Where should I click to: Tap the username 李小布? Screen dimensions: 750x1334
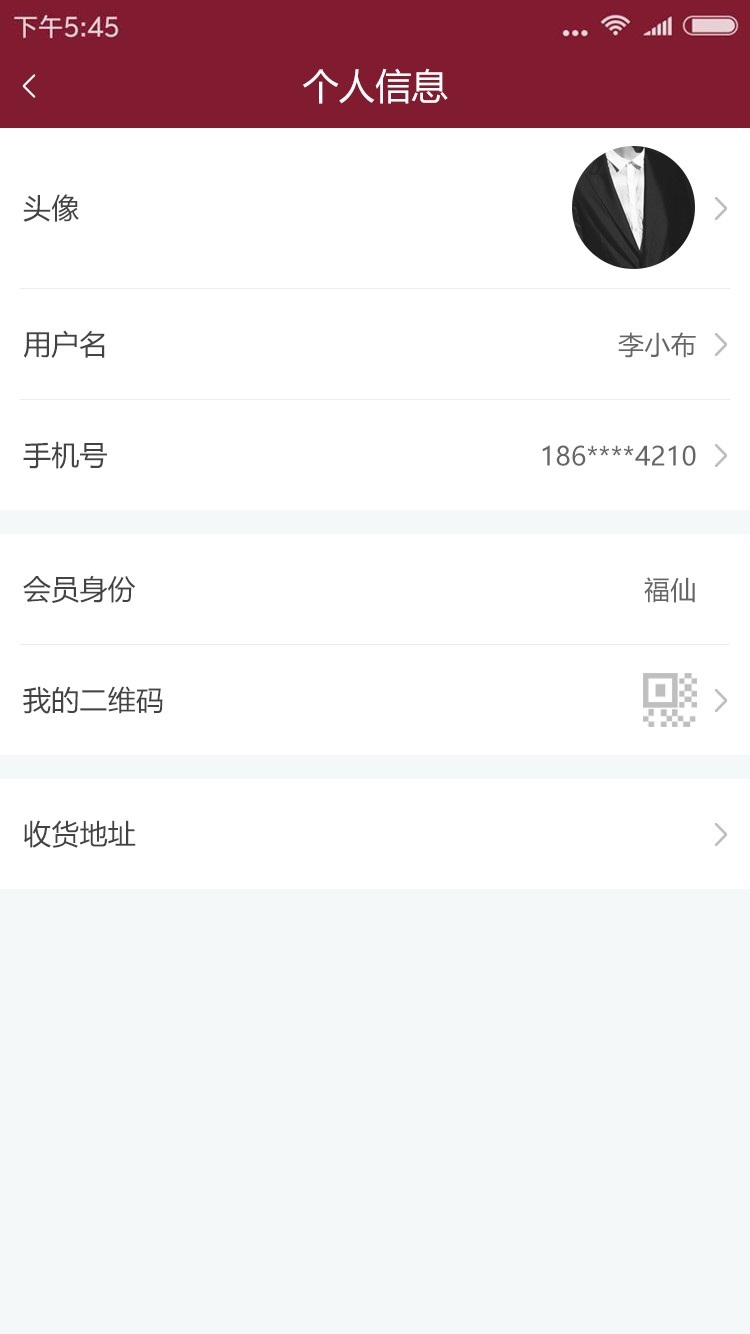point(655,344)
